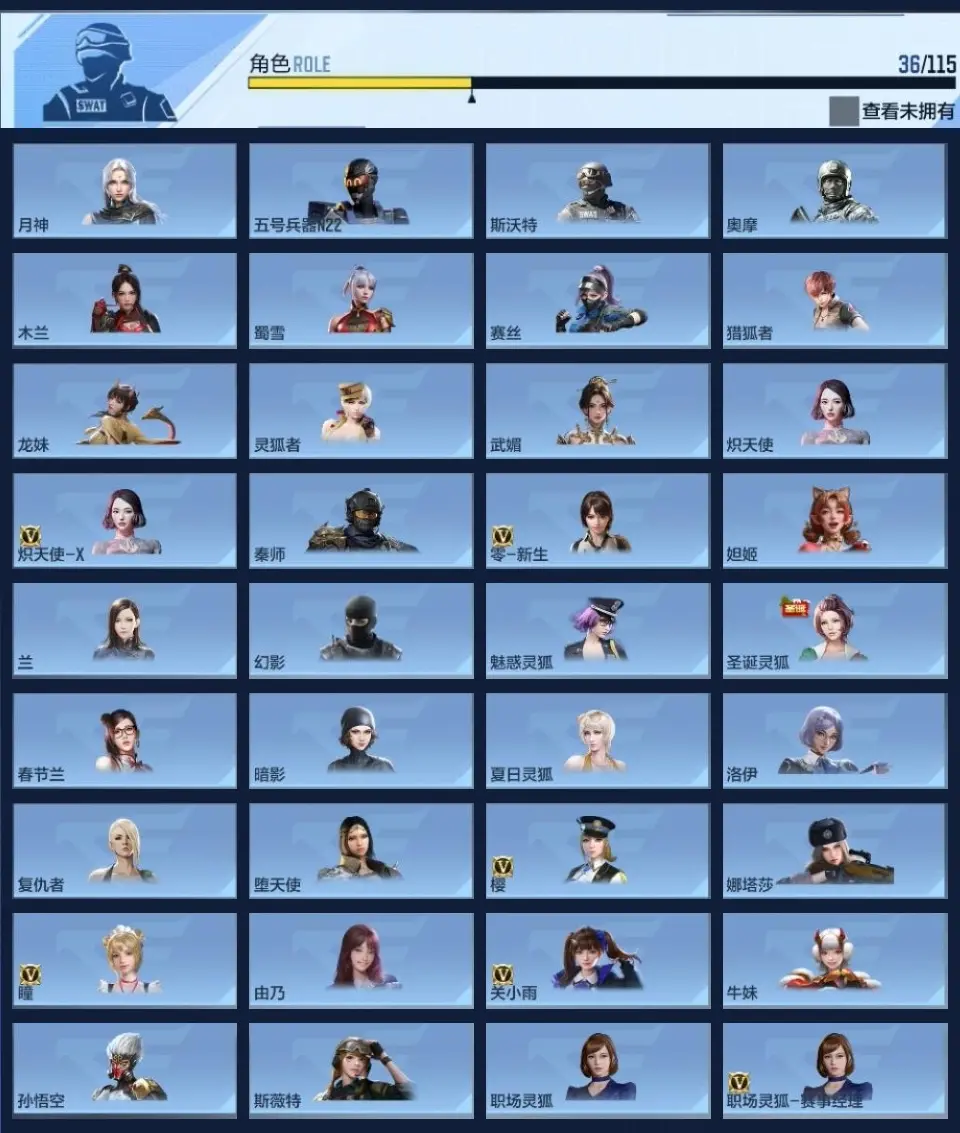
Task: Open the 蜀雪 character card
Action: pos(361,300)
